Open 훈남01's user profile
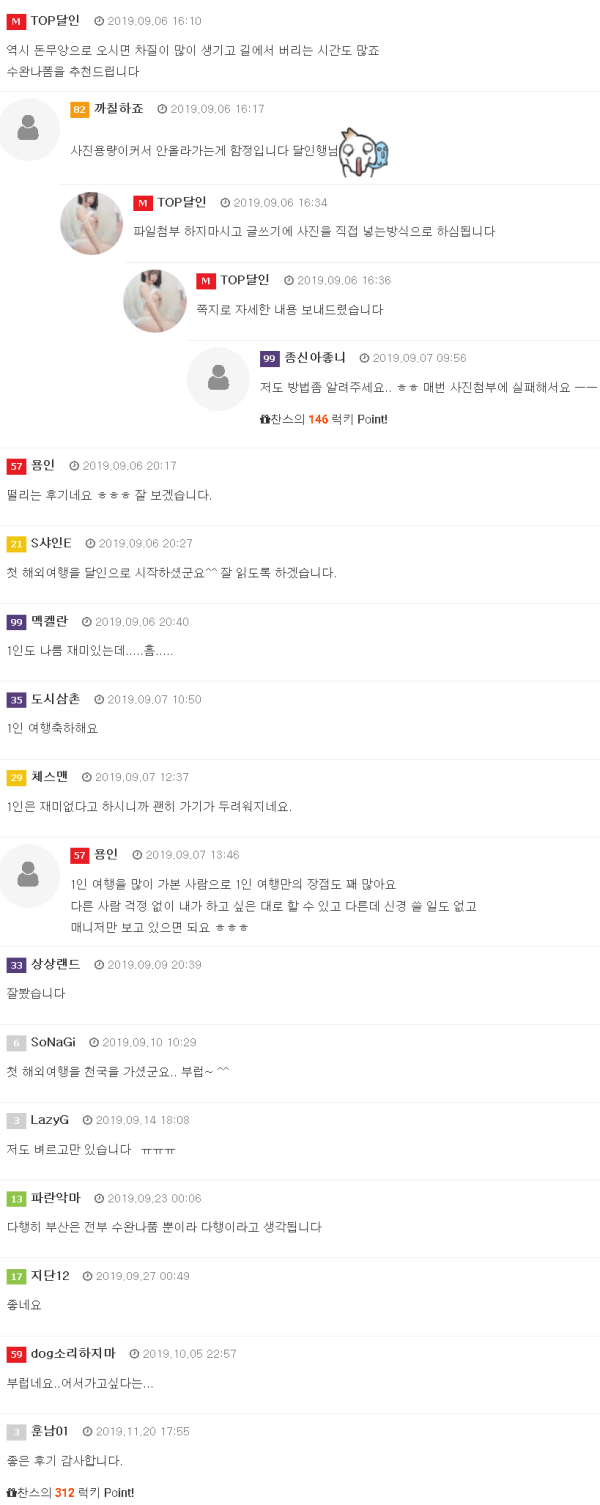 [x=49, y=1431]
